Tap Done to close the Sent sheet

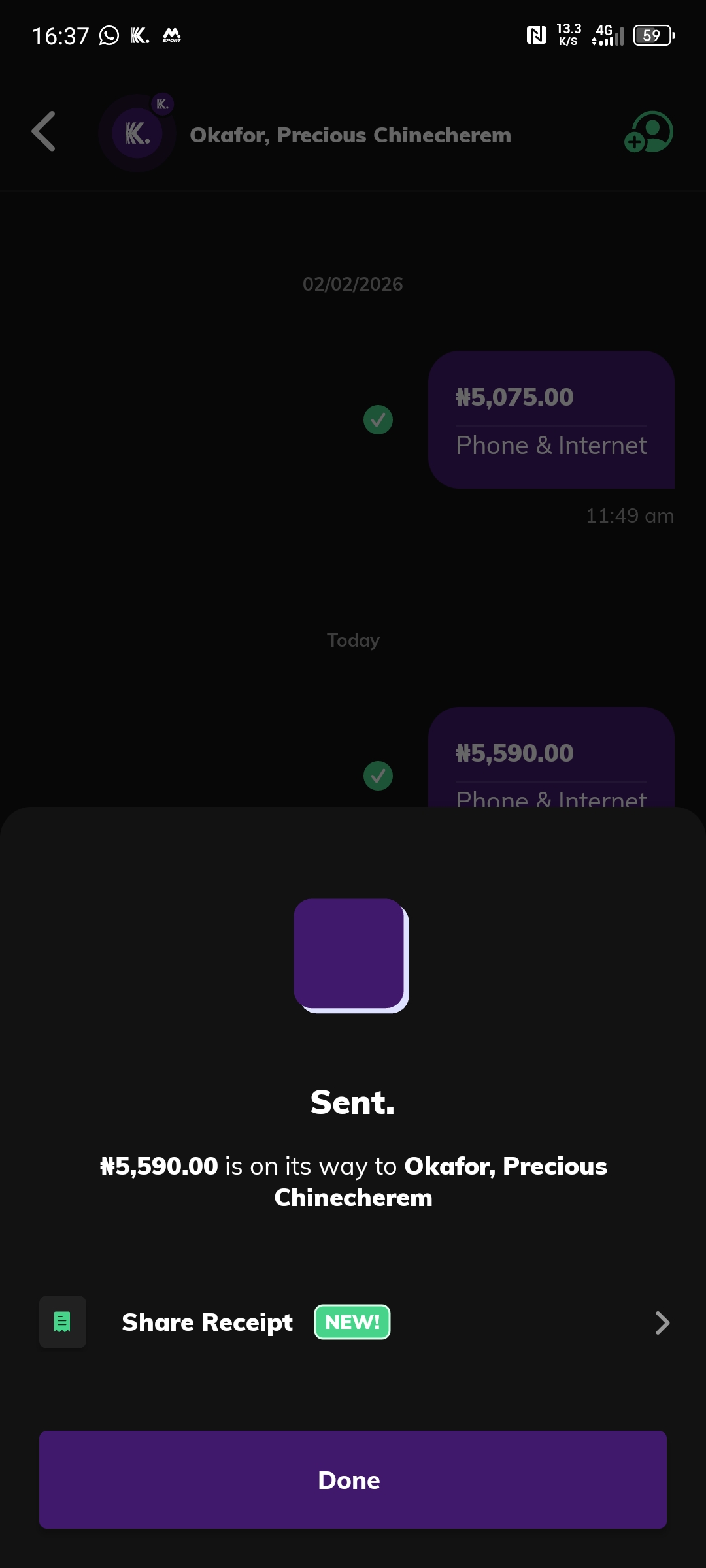352,1479
